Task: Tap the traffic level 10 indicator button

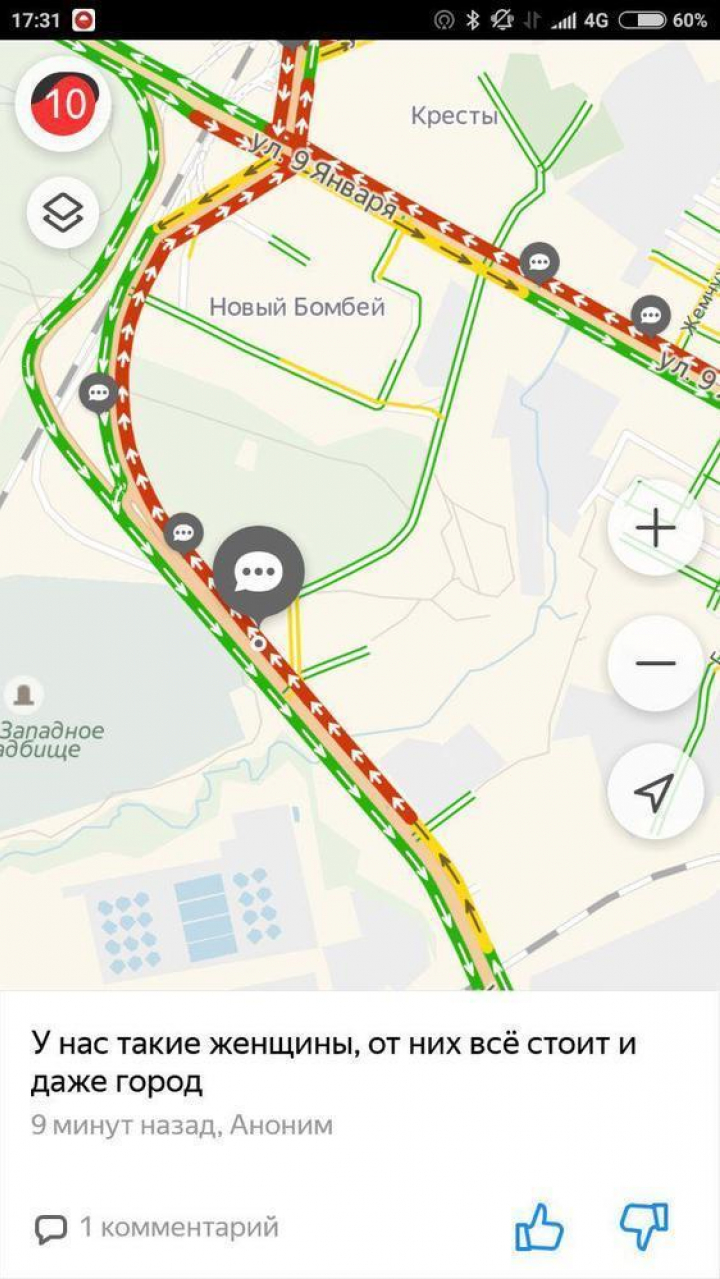Action: 63,103
